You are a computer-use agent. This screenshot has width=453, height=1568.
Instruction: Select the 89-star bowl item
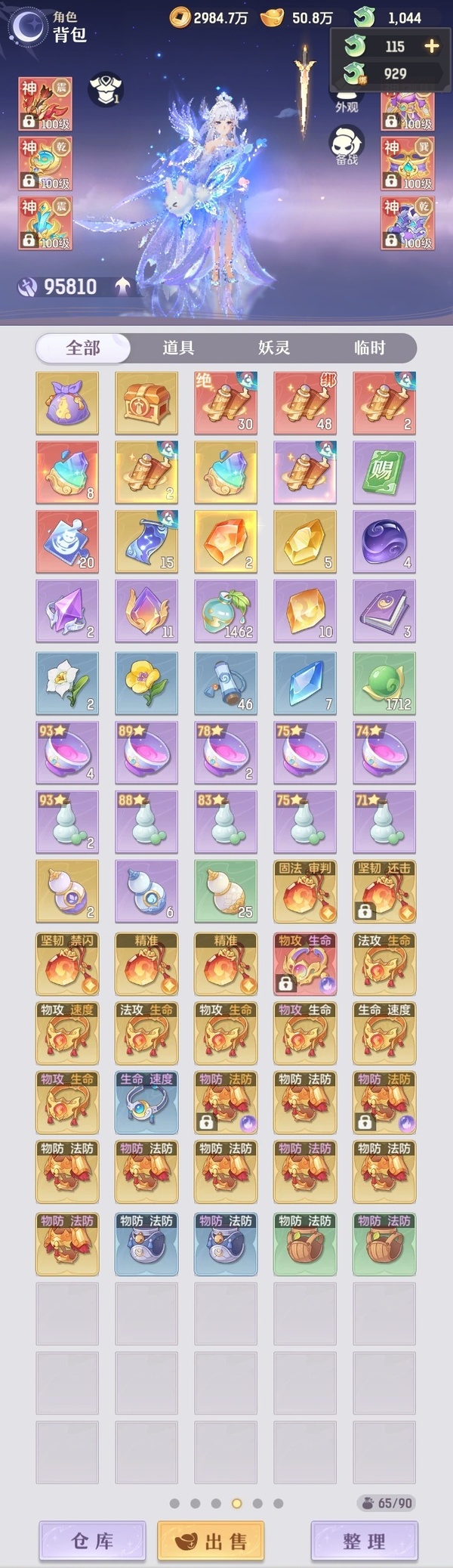tap(146, 753)
